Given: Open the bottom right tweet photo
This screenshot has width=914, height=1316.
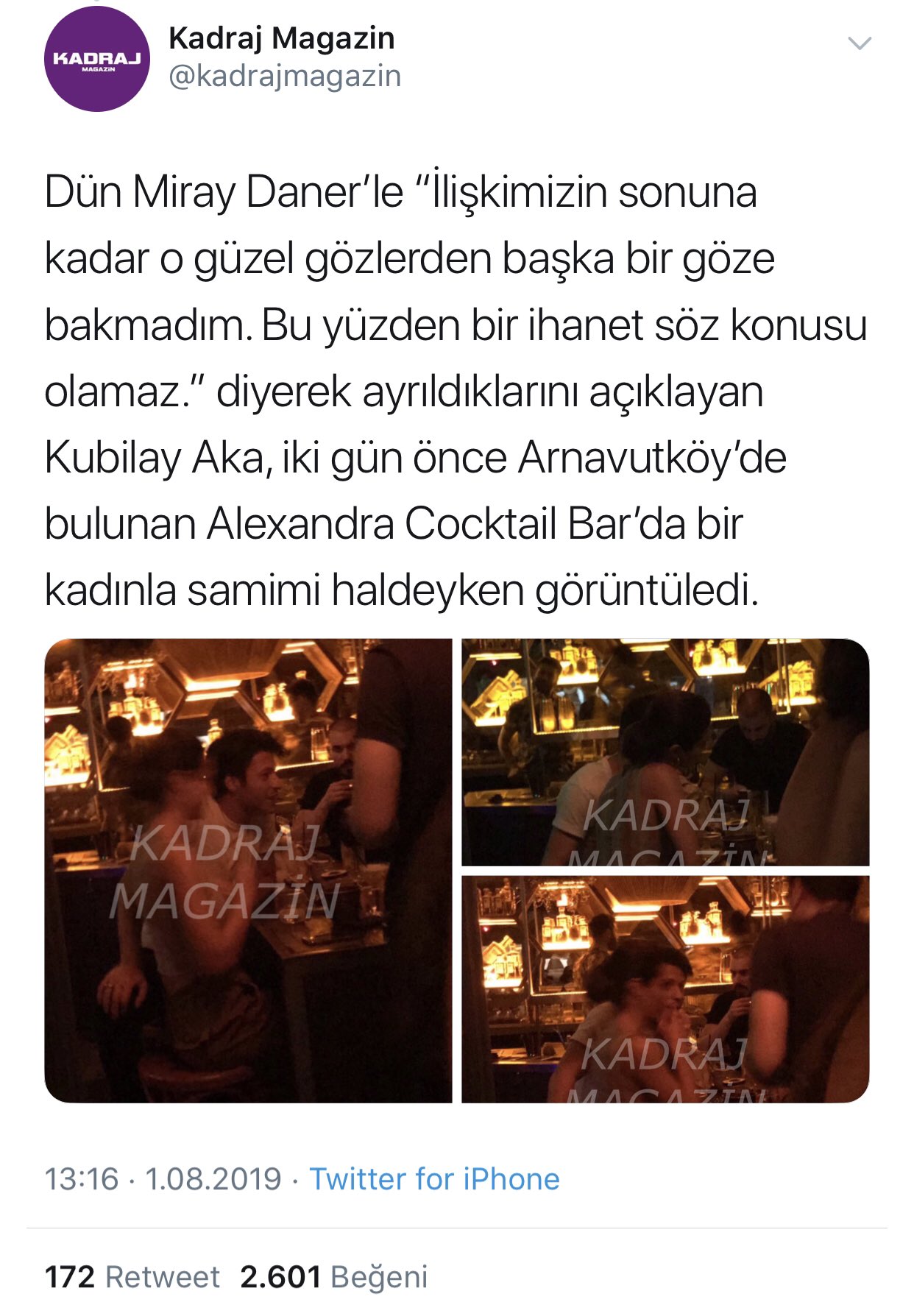Looking at the screenshot, I should [665, 988].
